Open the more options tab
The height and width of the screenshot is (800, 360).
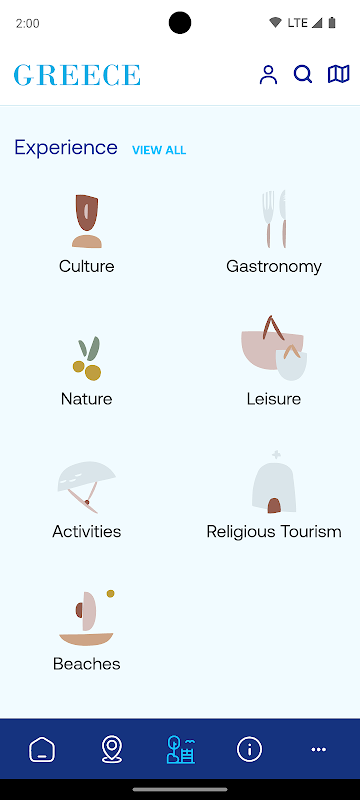[319, 749]
